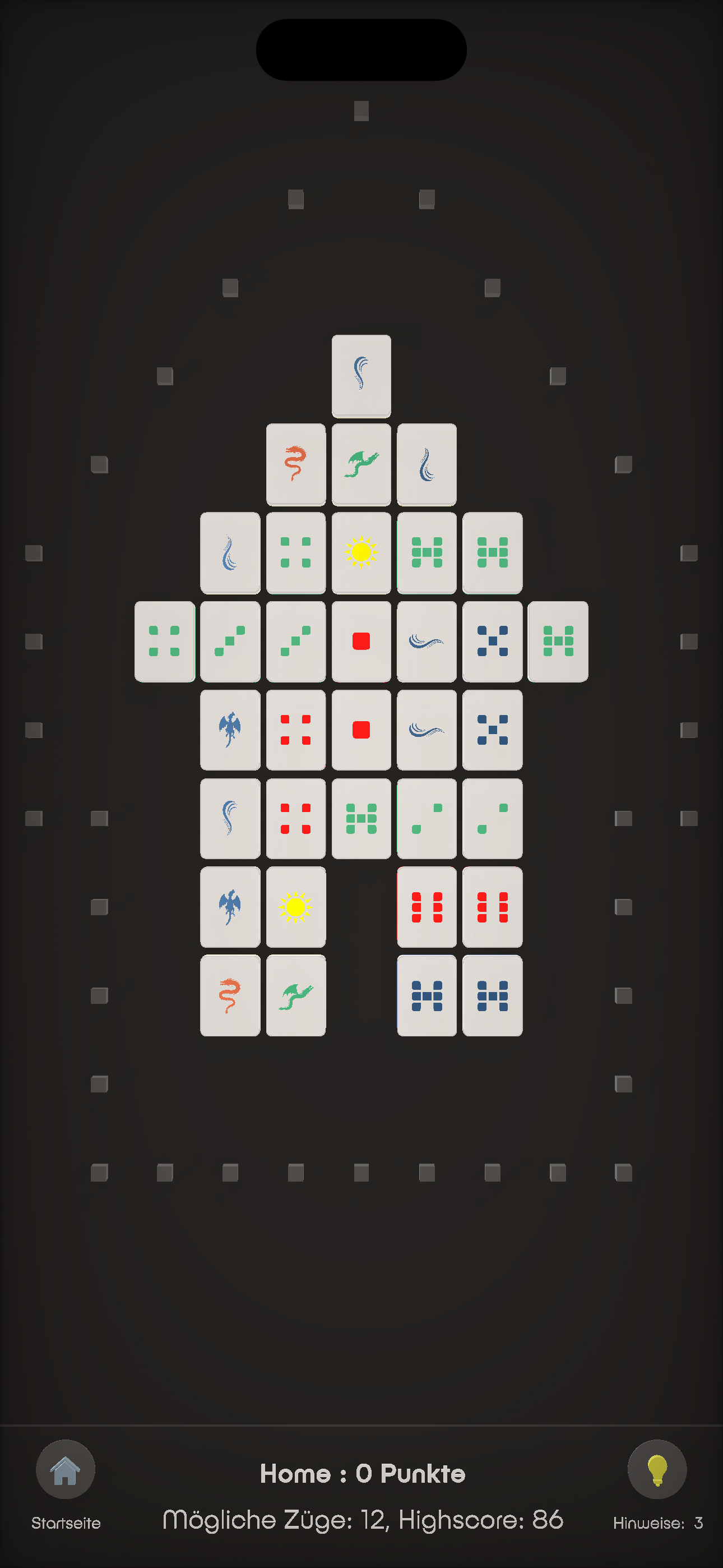Select the sun tile beside the blue dragon
Image resolution: width=723 pixels, height=1568 pixels.
click(x=296, y=907)
